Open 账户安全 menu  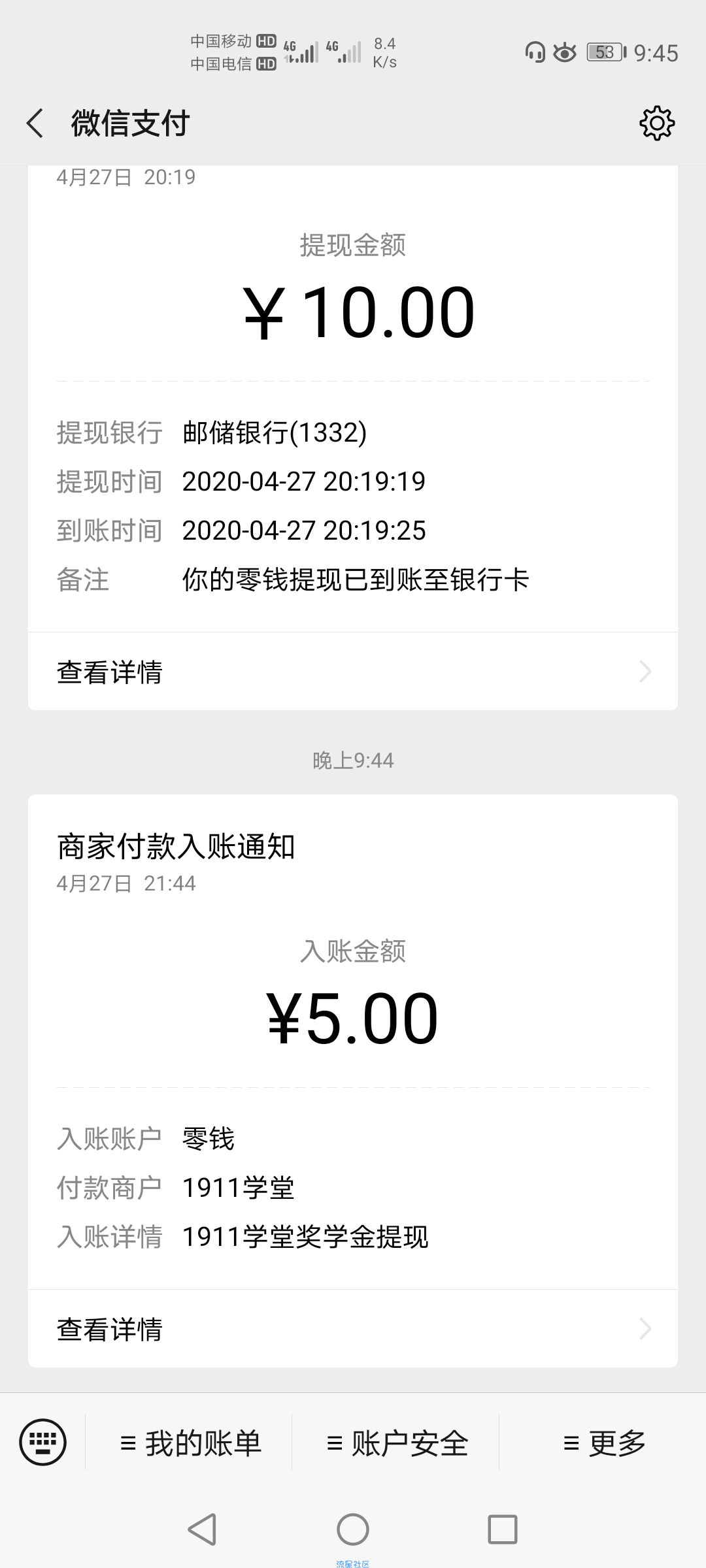pos(397,1443)
